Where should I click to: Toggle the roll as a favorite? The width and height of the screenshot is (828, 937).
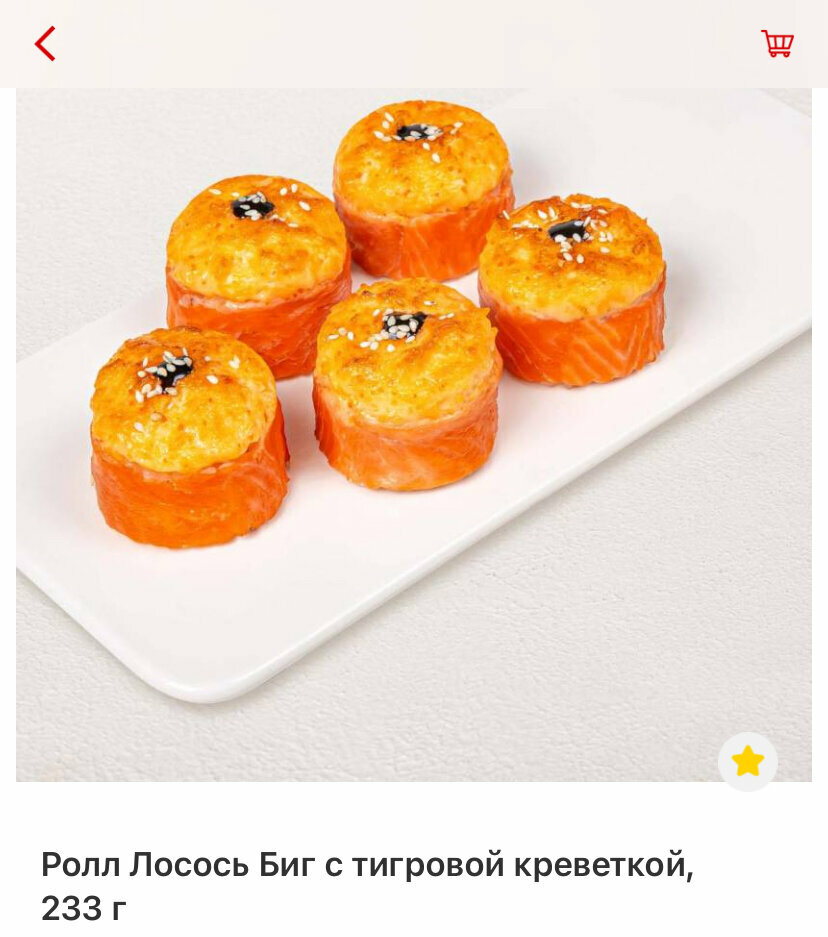[x=748, y=761]
